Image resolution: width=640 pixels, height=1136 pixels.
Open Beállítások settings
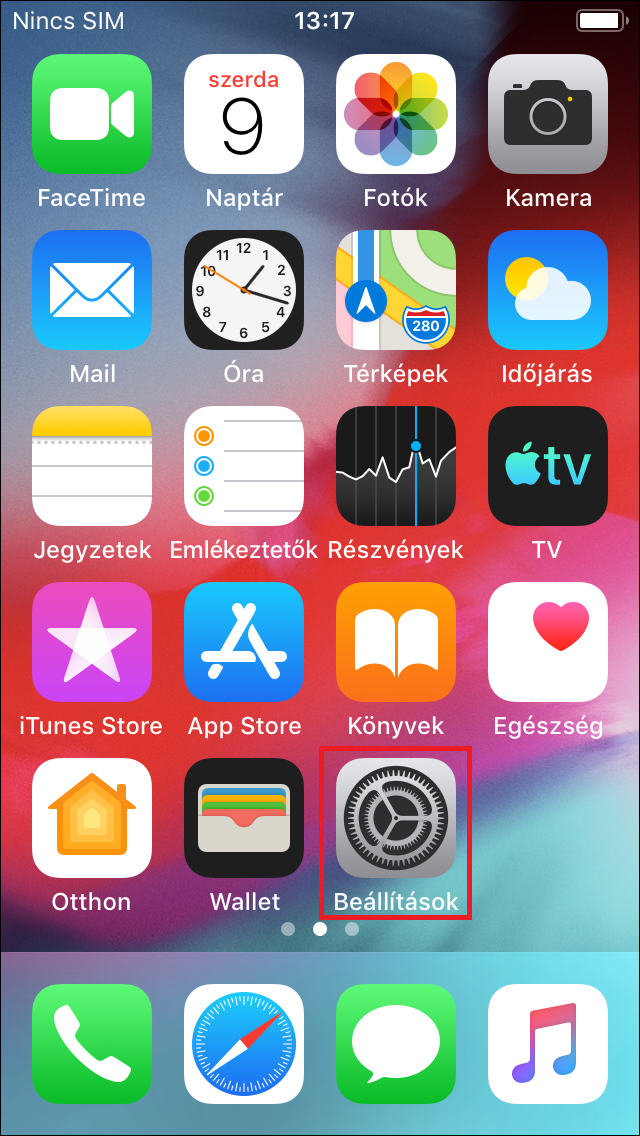click(396, 818)
